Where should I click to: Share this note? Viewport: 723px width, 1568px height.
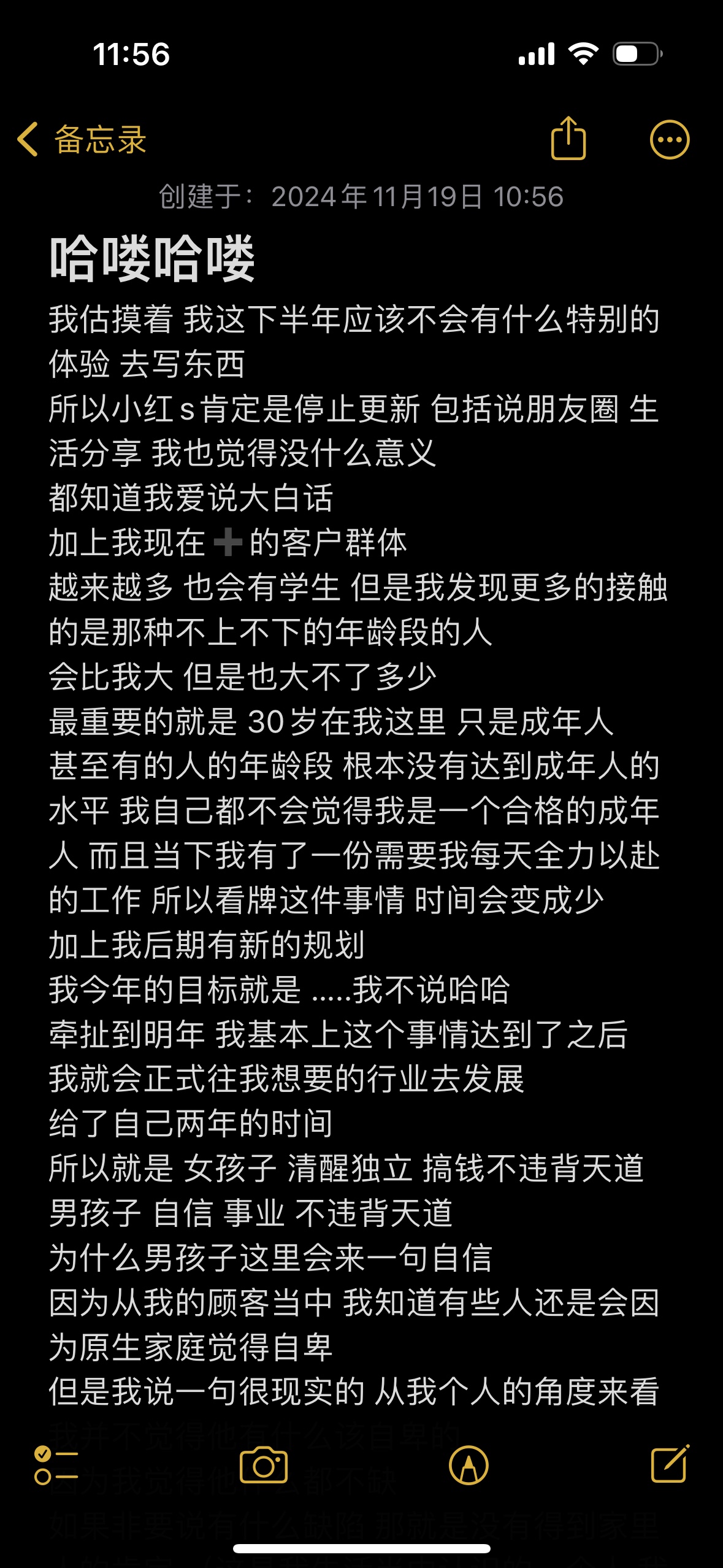coord(568,138)
